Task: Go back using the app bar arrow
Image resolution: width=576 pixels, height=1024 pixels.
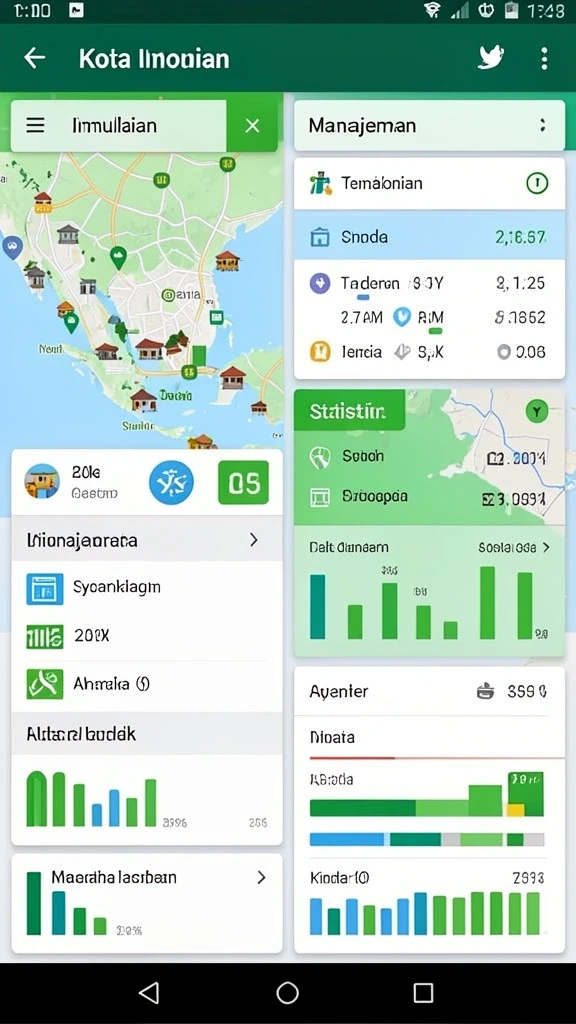Action: [35, 58]
